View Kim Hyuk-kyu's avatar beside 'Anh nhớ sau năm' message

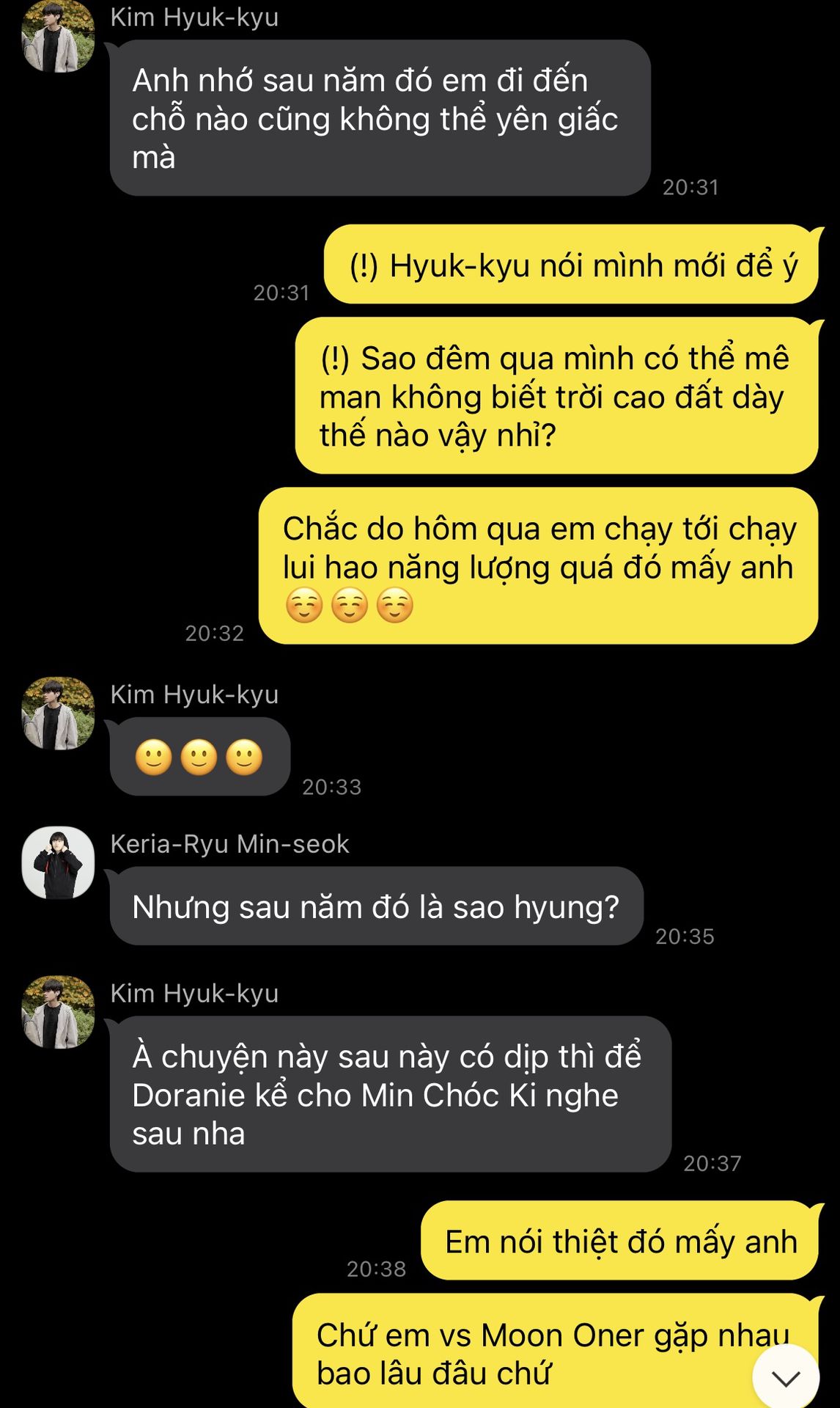click(58, 37)
